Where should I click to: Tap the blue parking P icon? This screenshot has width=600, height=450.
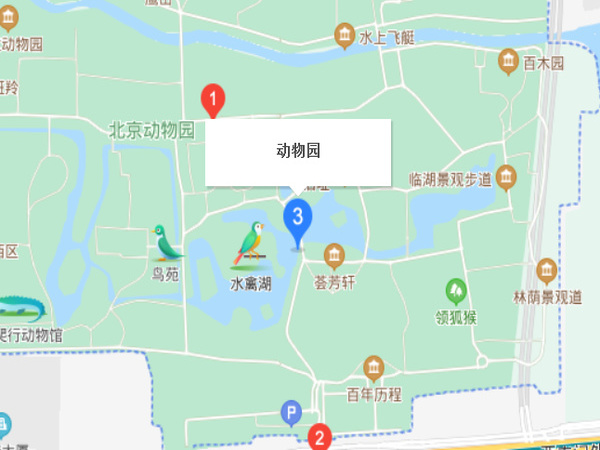[x=291, y=410]
